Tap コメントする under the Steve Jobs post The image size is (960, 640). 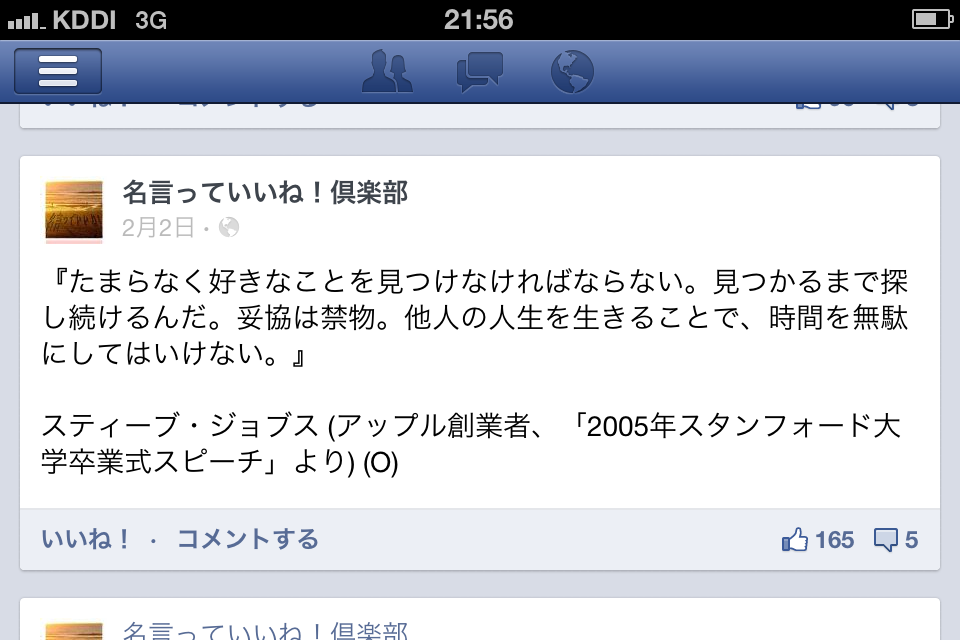coord(247,540)
